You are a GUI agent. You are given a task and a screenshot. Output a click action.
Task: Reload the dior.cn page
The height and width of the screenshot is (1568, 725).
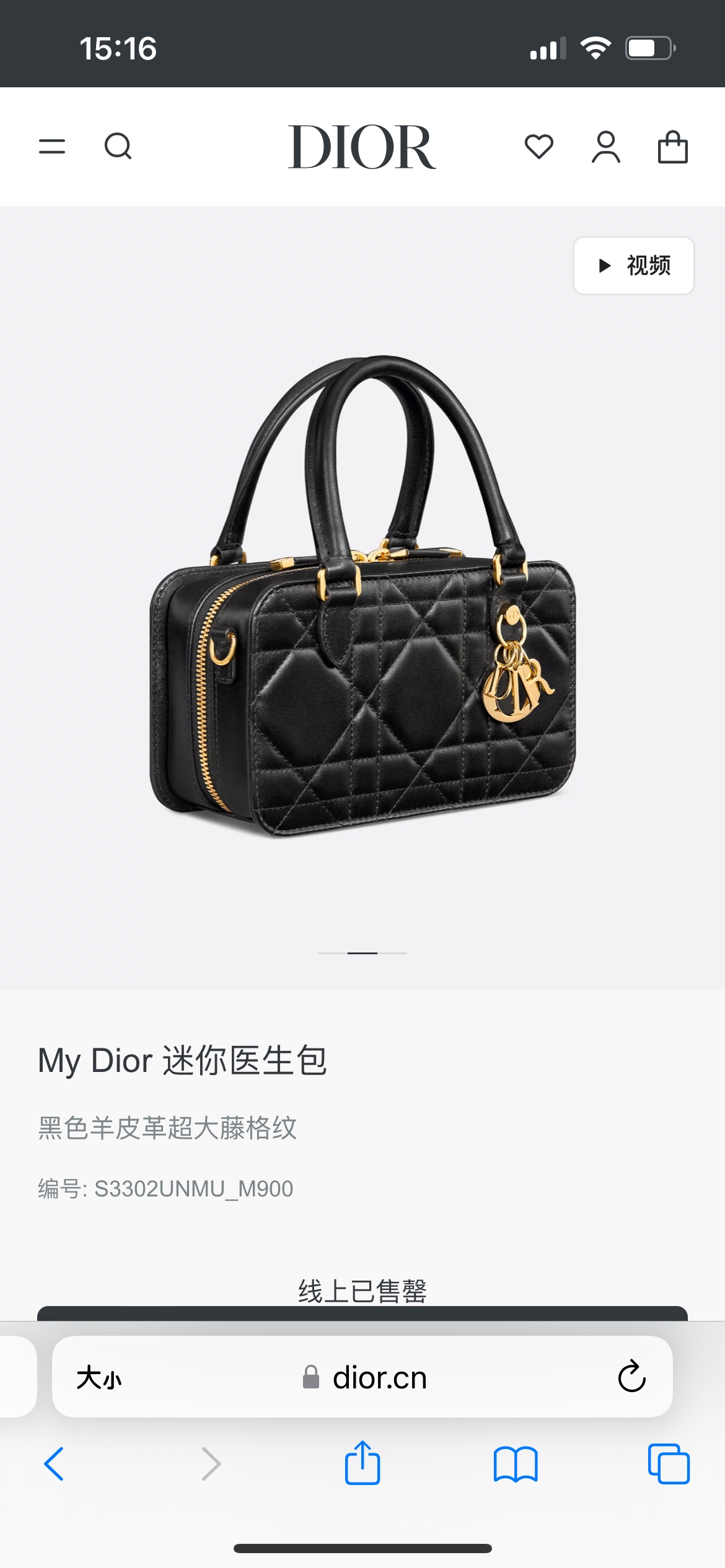click(631, 1377)
